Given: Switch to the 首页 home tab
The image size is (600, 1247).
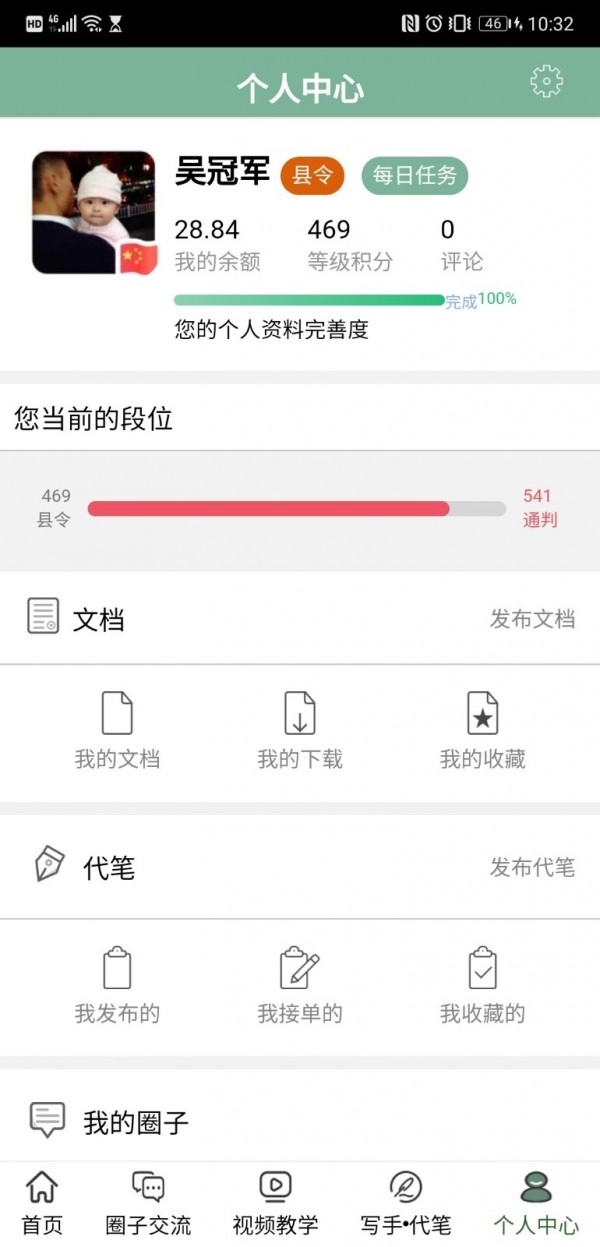Looking at the screenshot, I should click(x=42, y=1203).
